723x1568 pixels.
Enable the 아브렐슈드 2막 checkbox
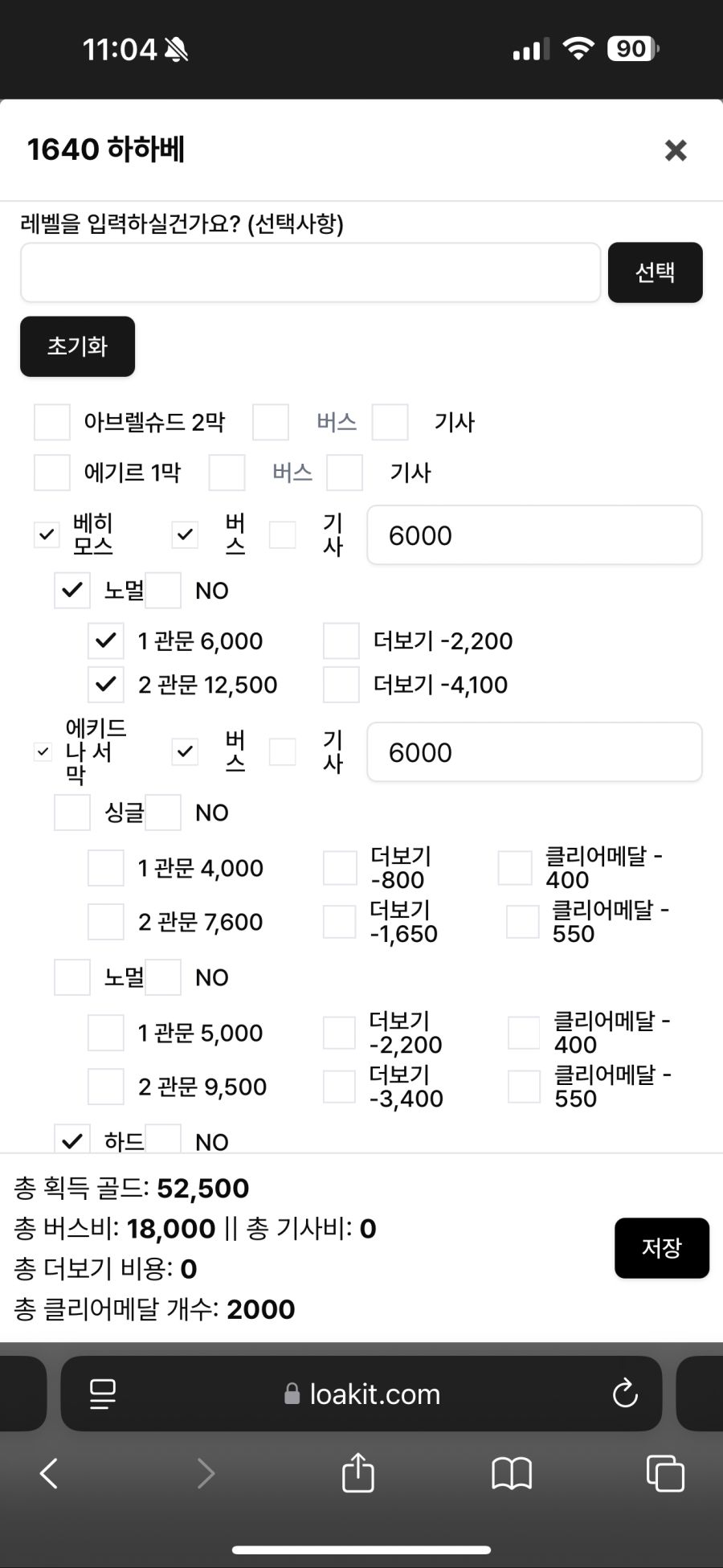(51, 422)
